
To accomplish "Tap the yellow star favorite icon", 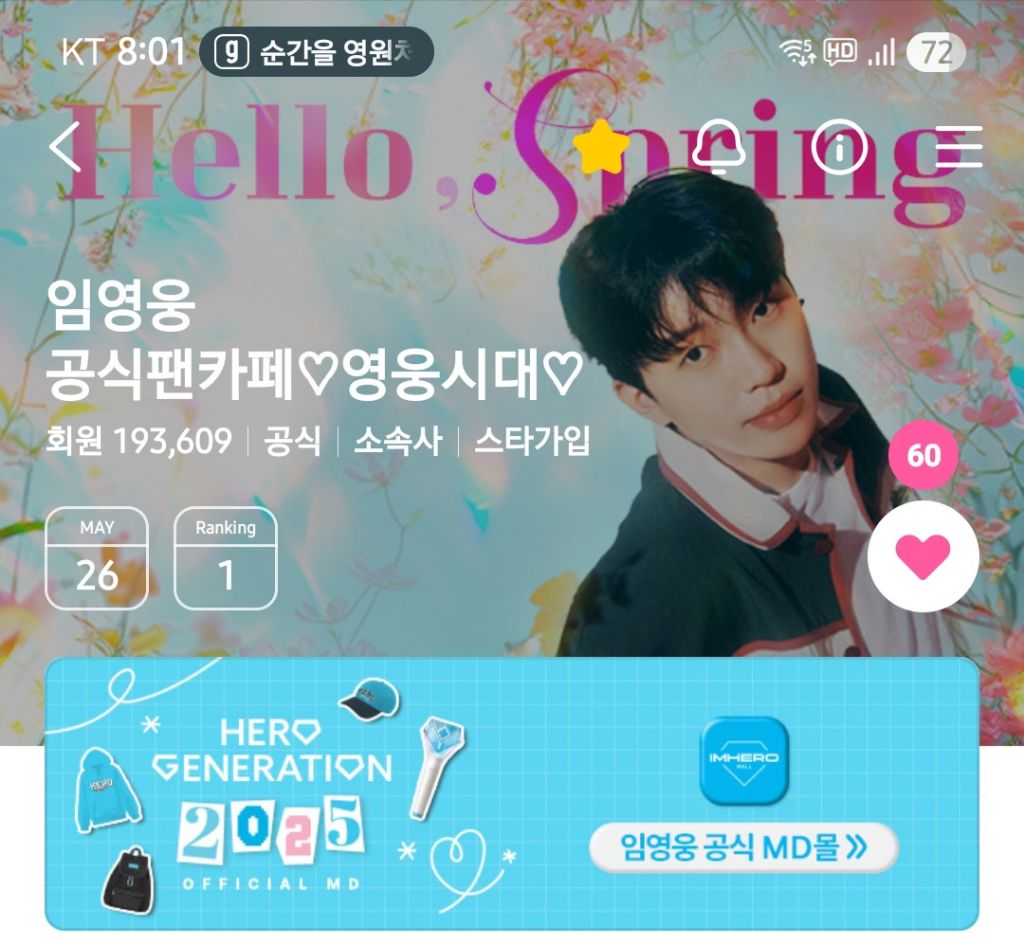I will tap(601, 148).
